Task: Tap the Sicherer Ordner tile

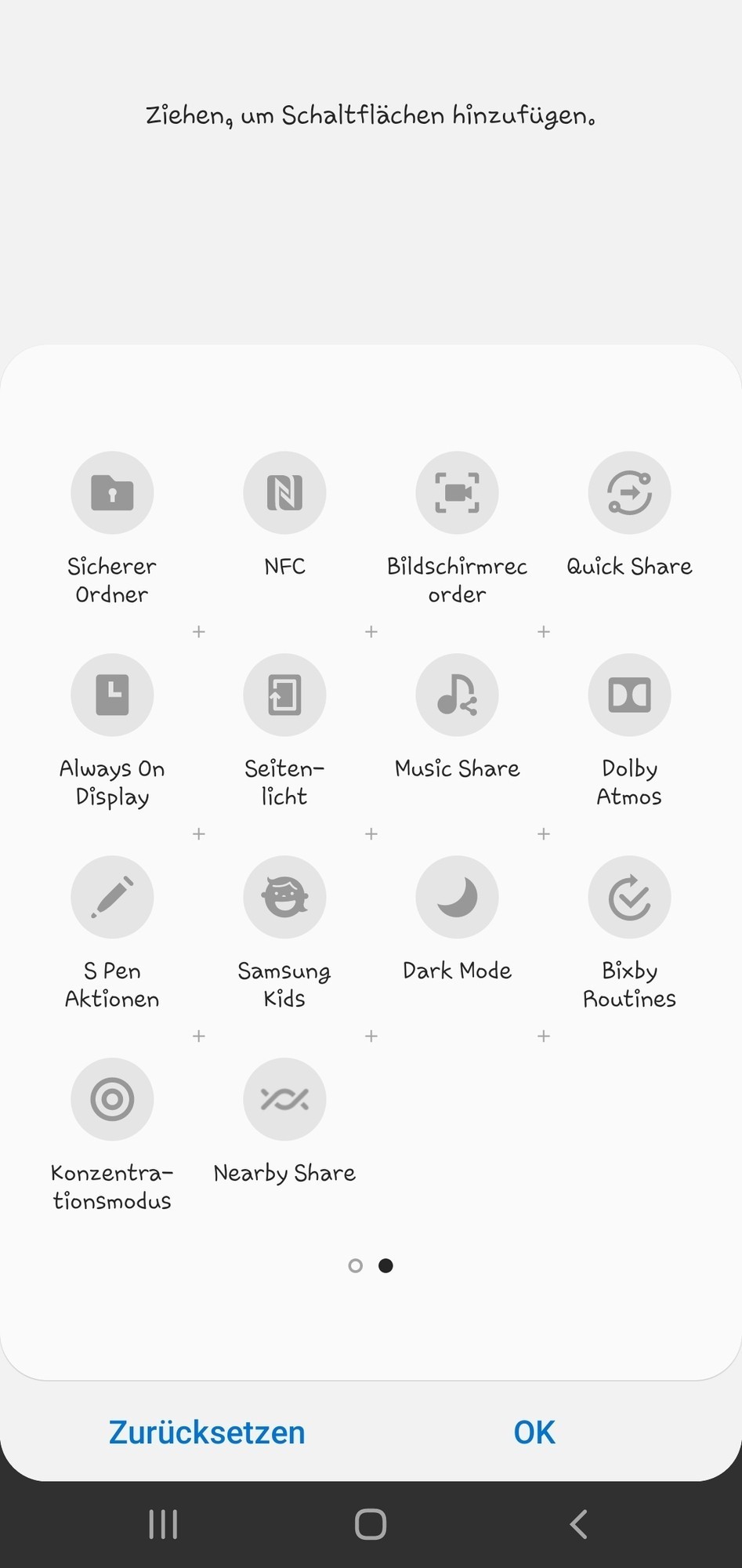Action: pos(112,493)
